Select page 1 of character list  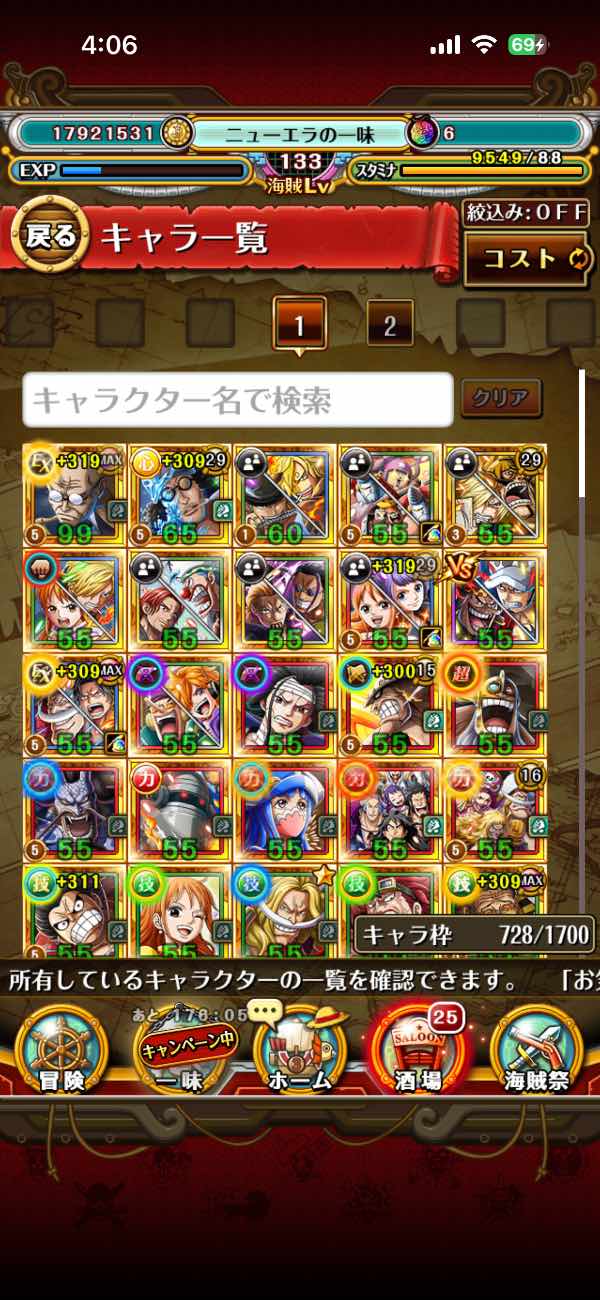pyautogui.click(x=298, y=324)
